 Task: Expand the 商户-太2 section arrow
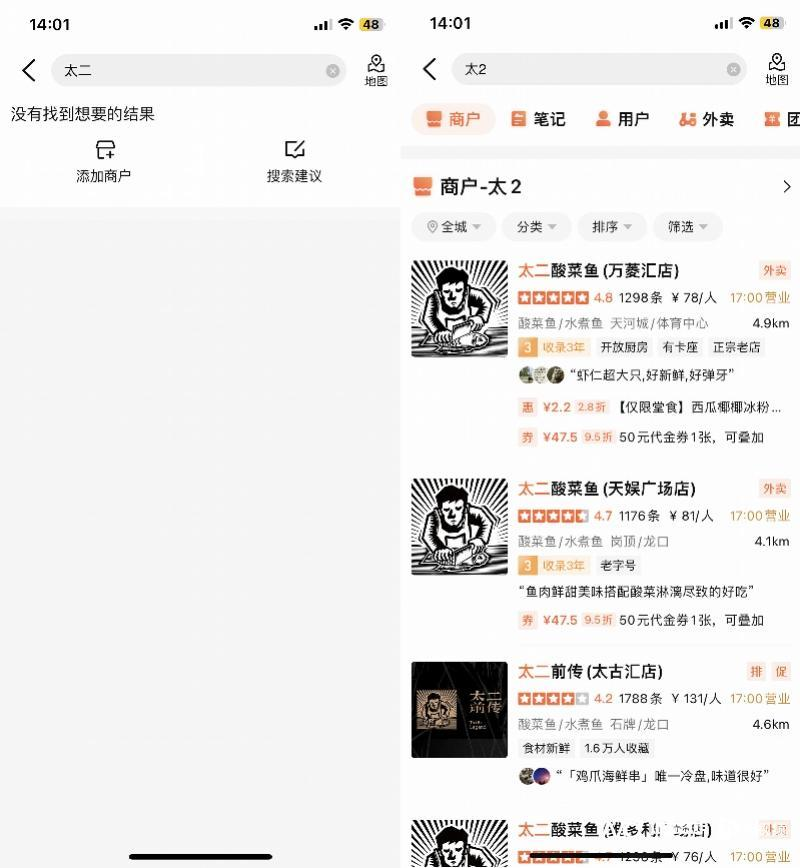tap(786, 186)
